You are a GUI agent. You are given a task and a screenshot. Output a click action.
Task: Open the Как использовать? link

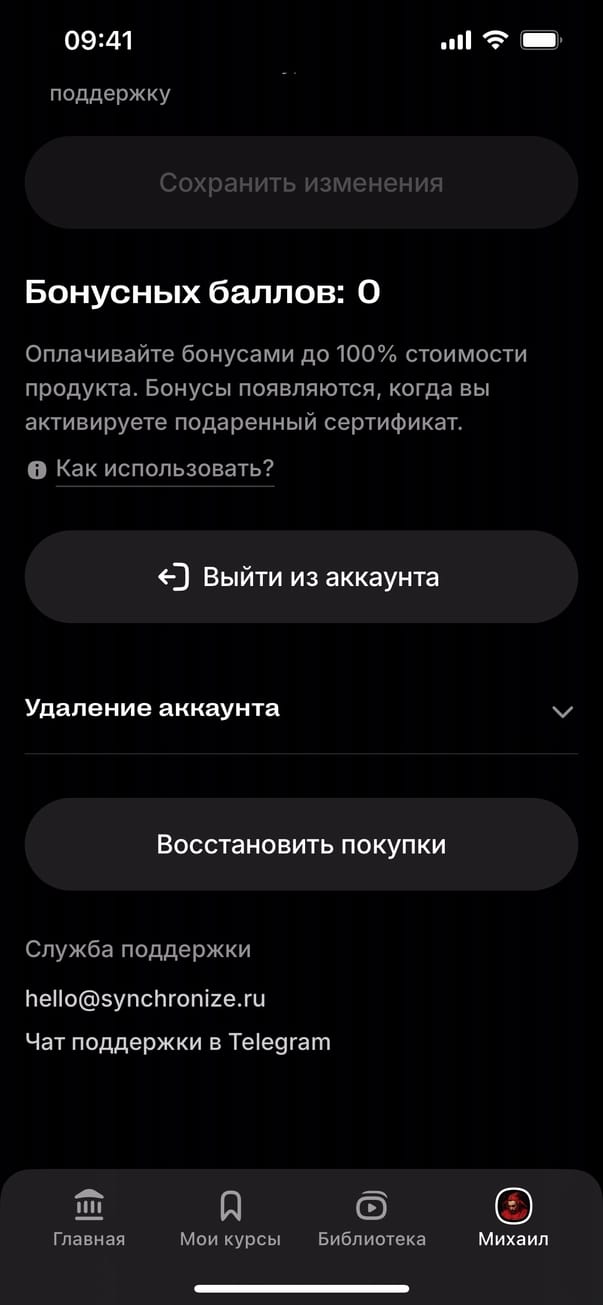[x=164, y=468]
